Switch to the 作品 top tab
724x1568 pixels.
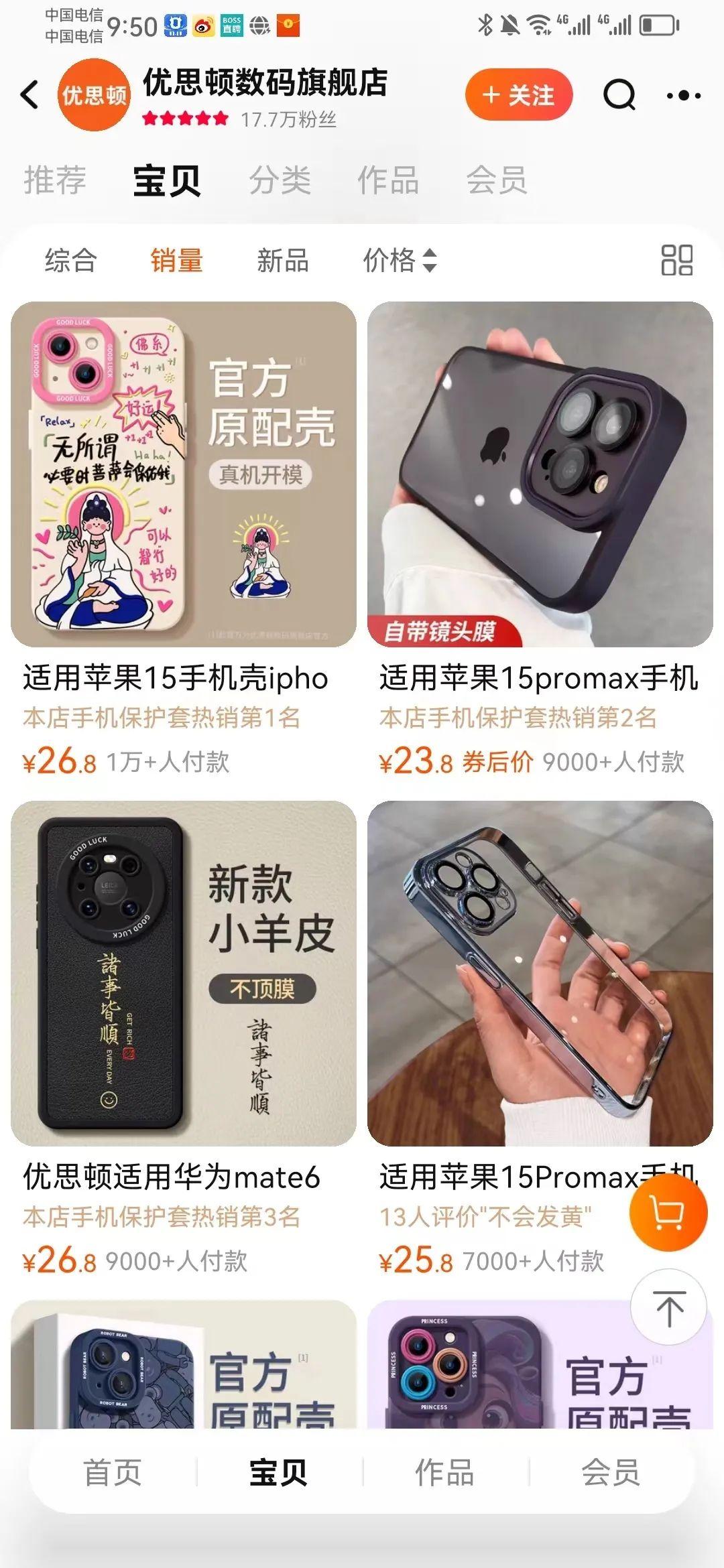[388, 180]
